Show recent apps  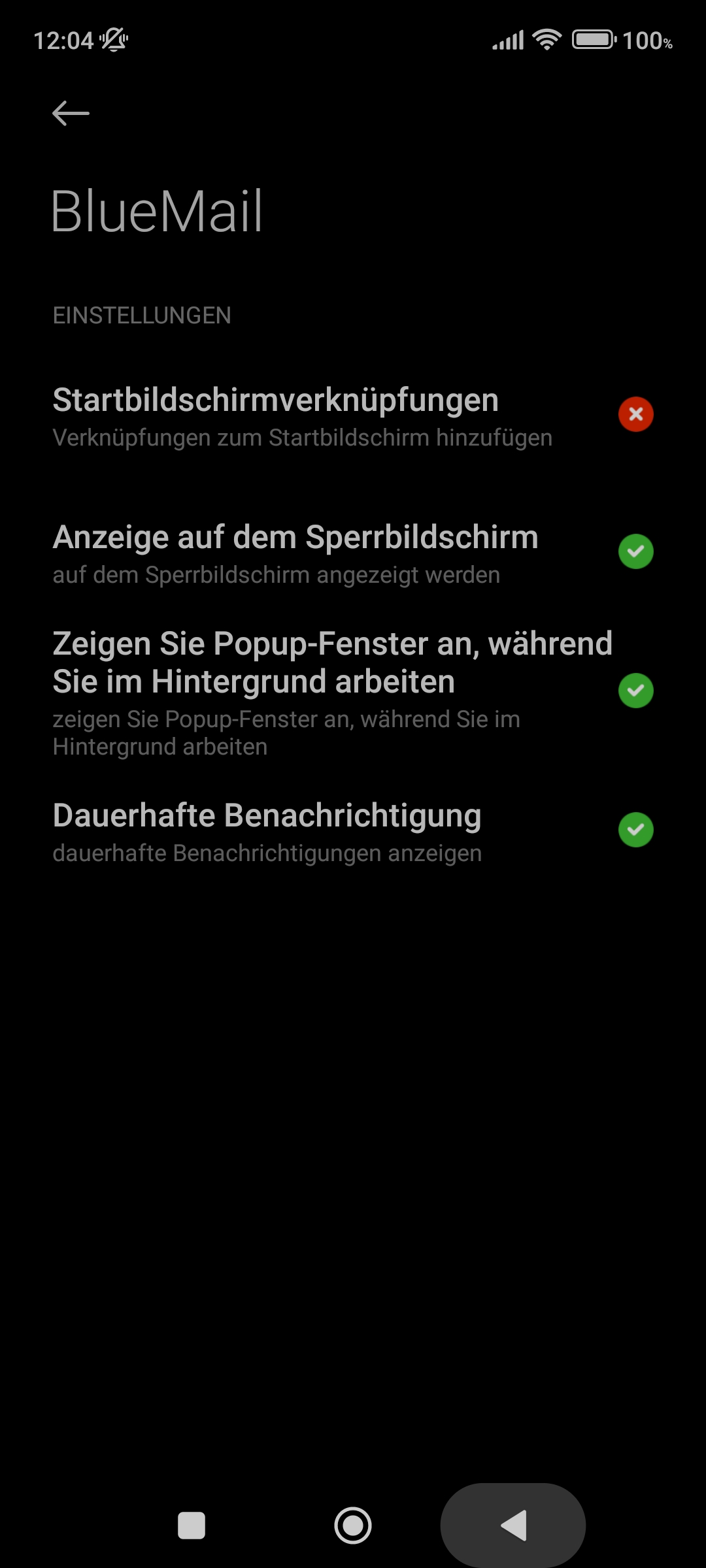tap(192, 1526)
